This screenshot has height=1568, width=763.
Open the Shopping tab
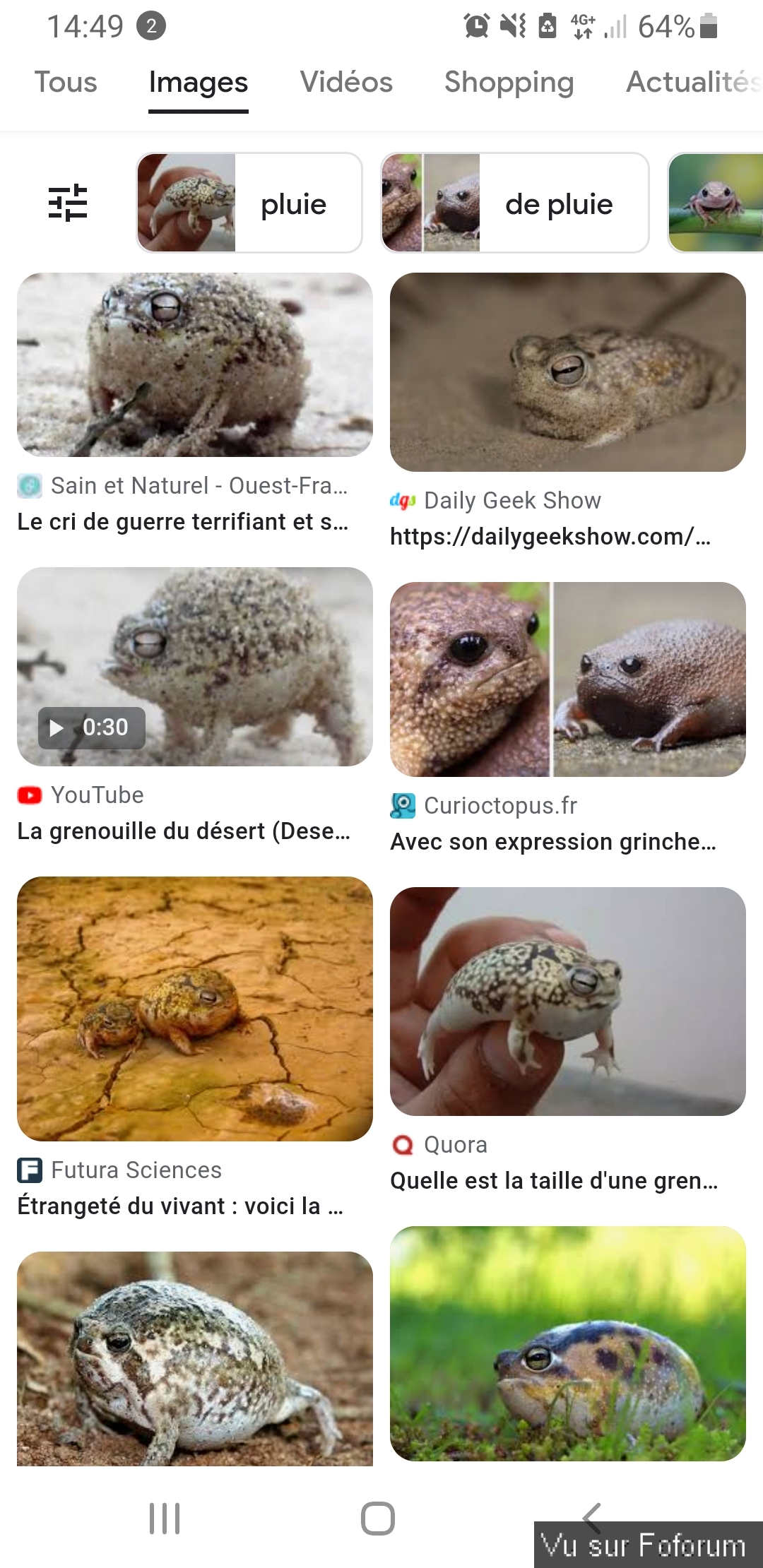click(x=509, y=82)
